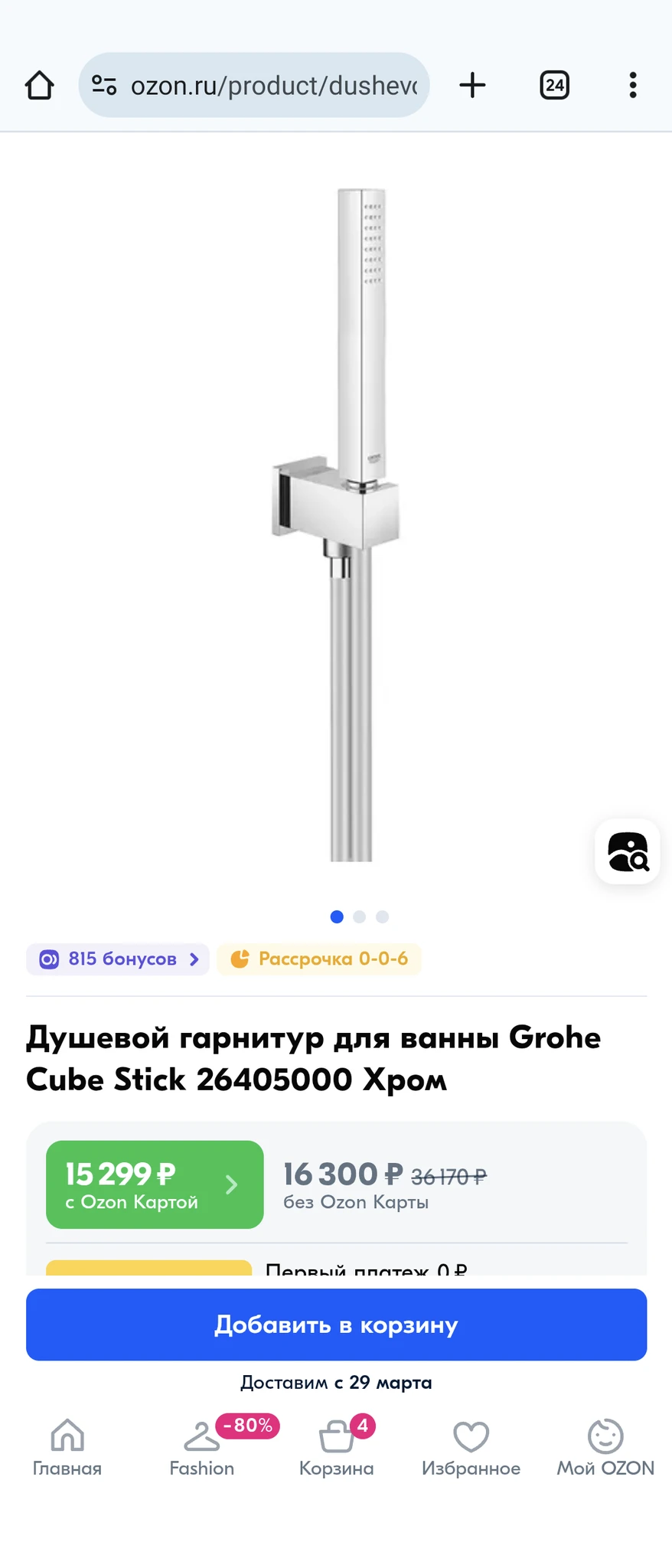Select the 15 299 ₽ Ozon Card price
Screen dimensions: 672x1568
(155, 1184)
